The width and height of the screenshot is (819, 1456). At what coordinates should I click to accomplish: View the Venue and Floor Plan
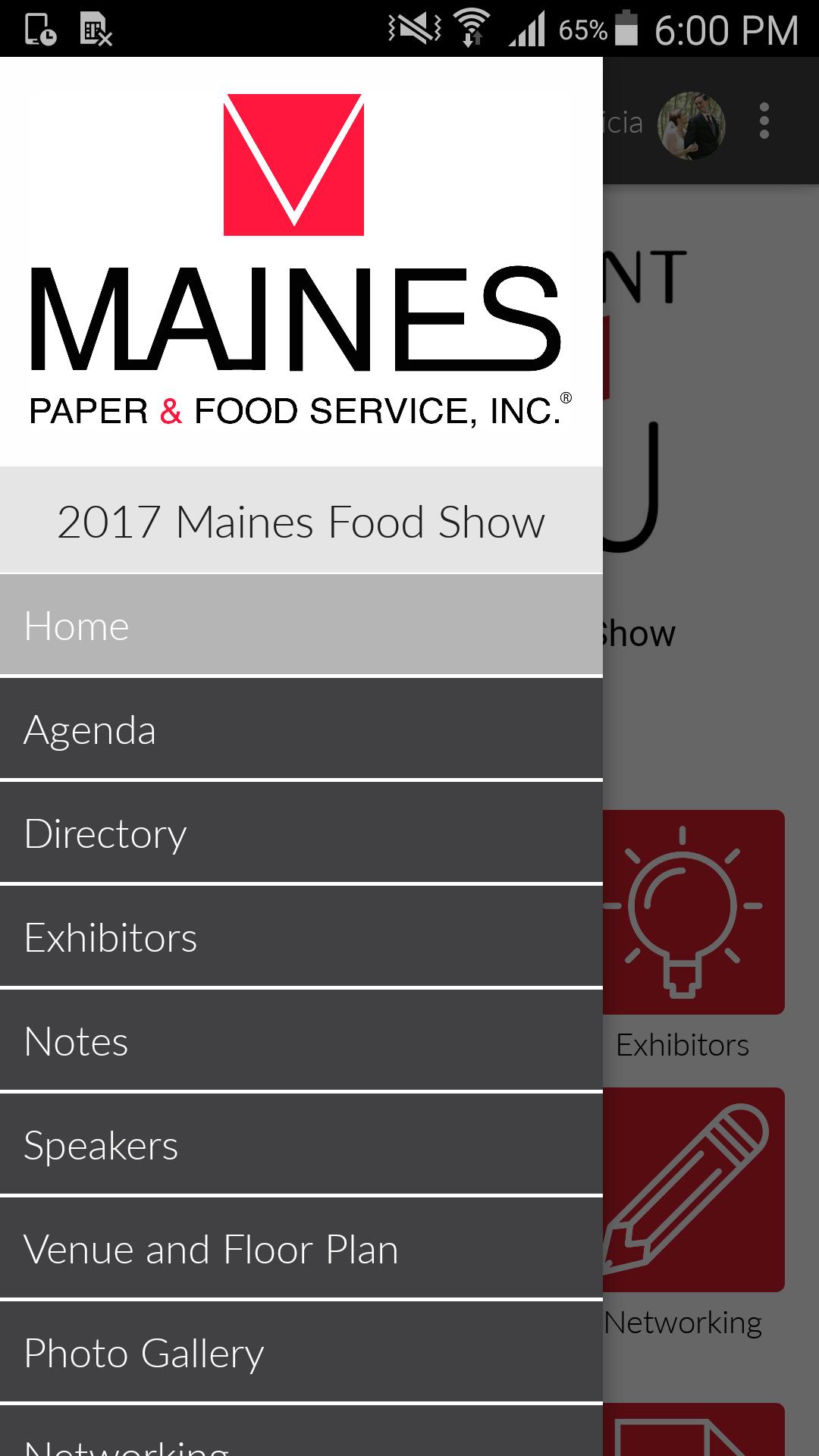point(301,1249)
